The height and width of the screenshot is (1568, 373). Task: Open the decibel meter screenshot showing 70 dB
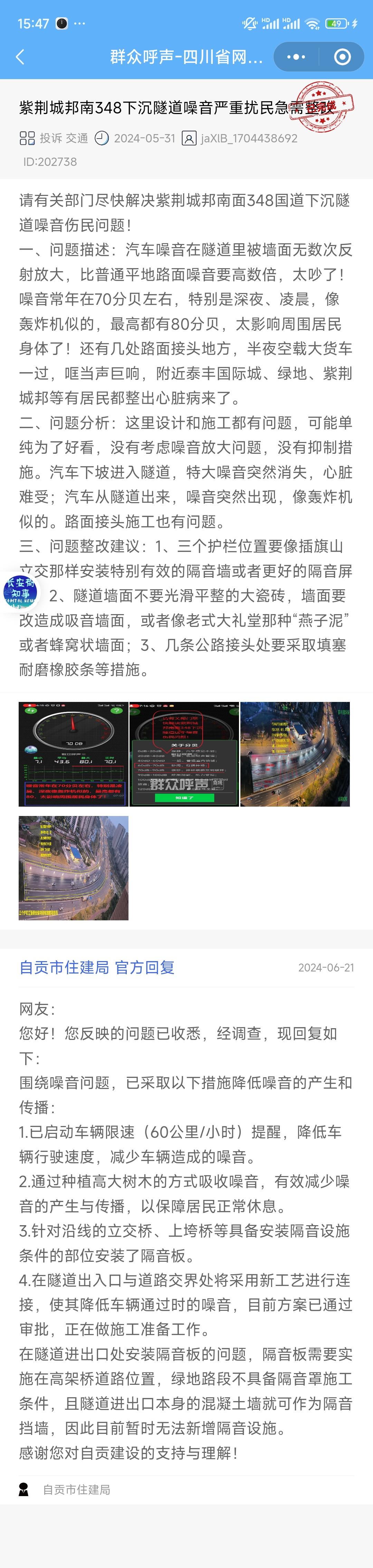coord(74,754)
